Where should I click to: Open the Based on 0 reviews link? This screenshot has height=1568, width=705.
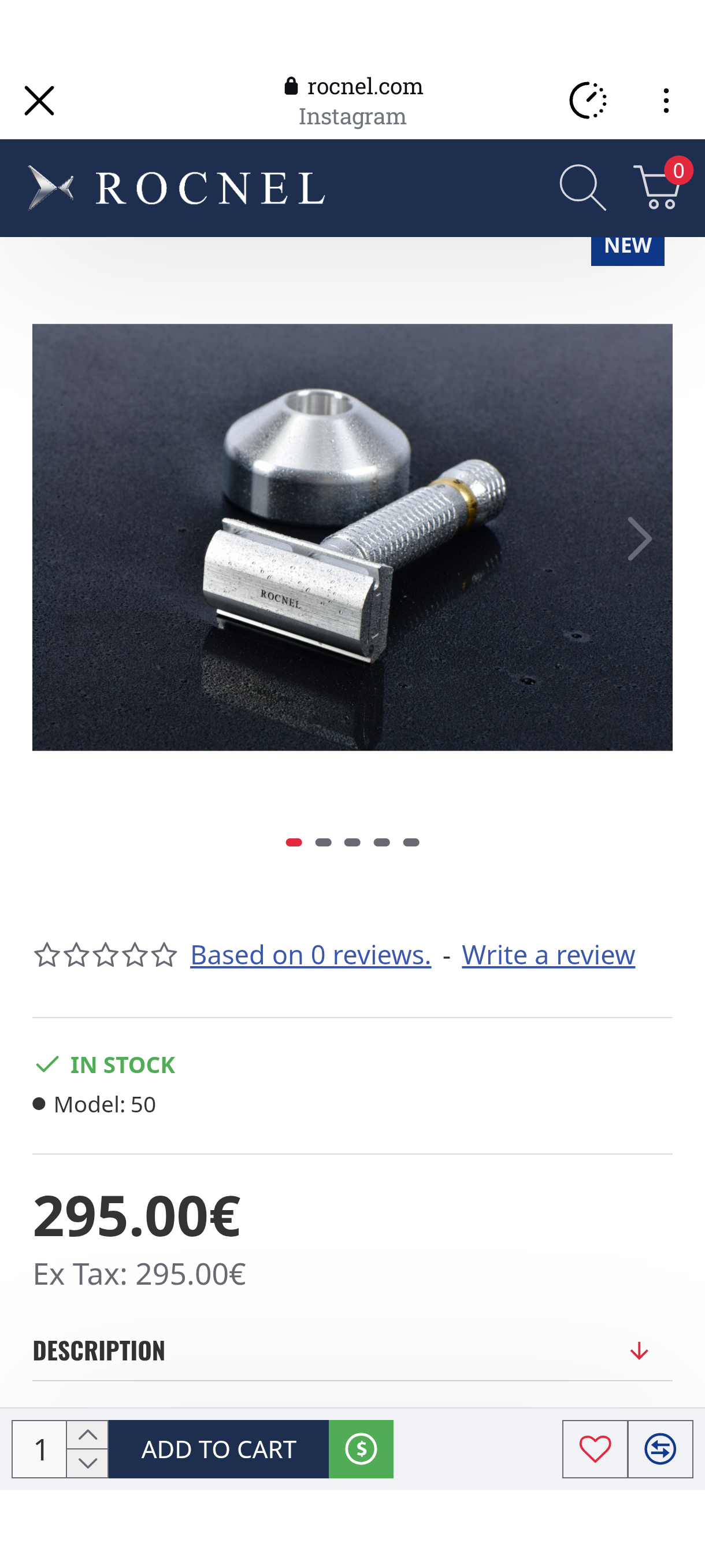tap(310, 955)
